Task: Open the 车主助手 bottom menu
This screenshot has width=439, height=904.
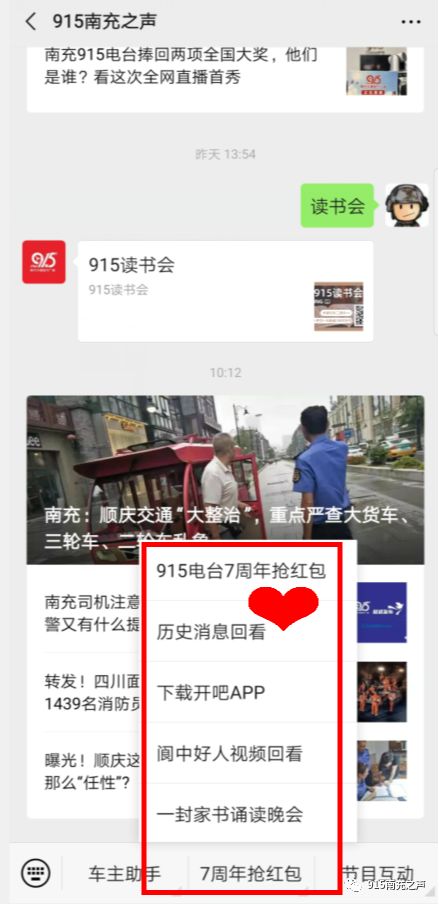Action: point(125,873)
